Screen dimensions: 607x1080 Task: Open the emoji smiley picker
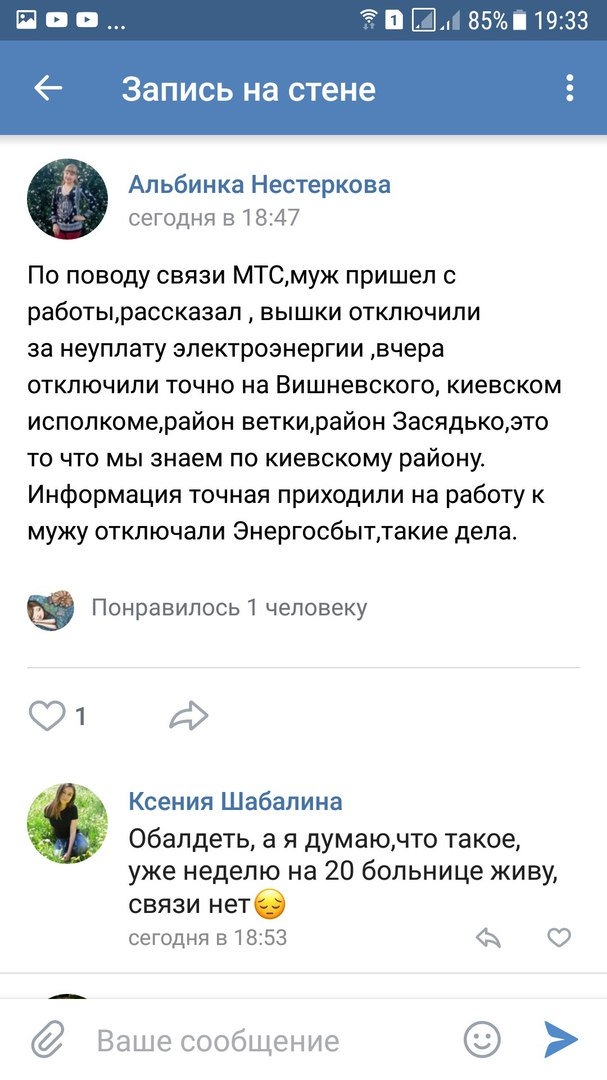[483, 1039]
